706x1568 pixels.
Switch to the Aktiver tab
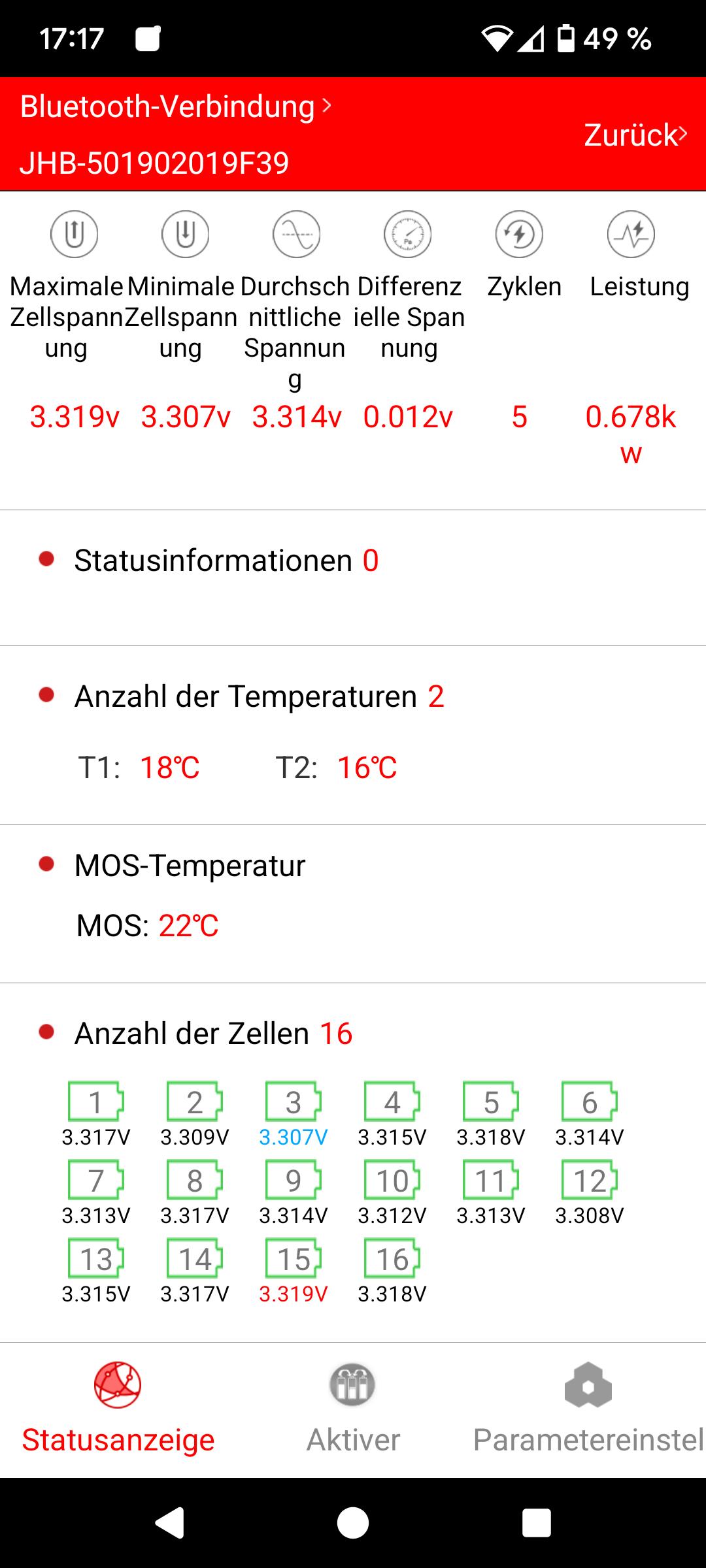[353, 1409]
